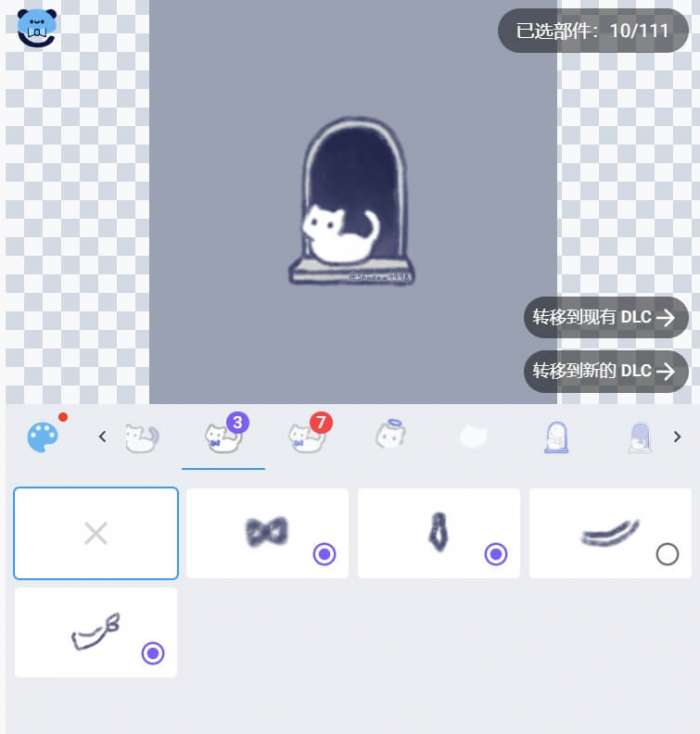700x734 pixels.
Task: Tap 转移到新的 DLC button
Action: (606, 371)
